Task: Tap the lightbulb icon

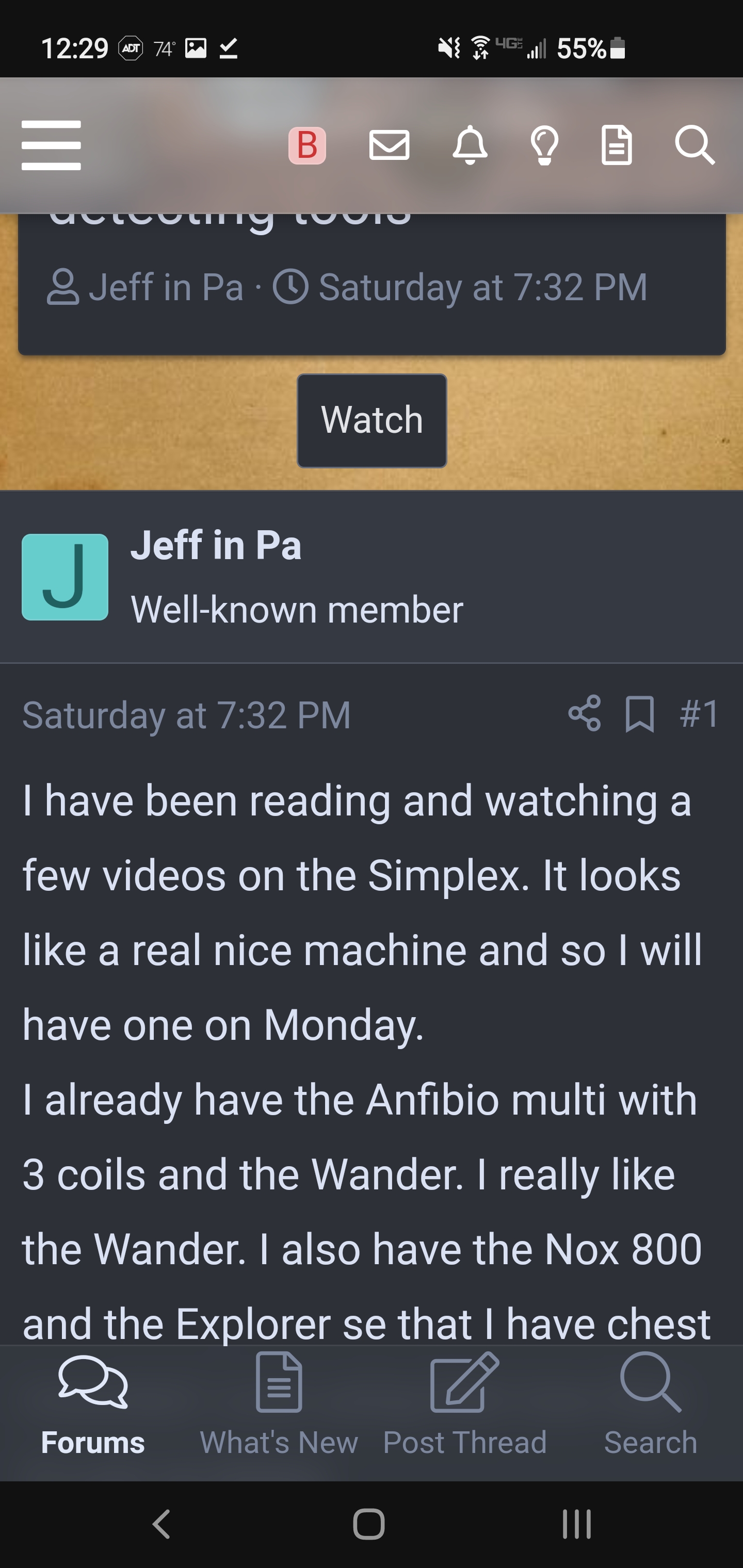Action: (544, 145)
